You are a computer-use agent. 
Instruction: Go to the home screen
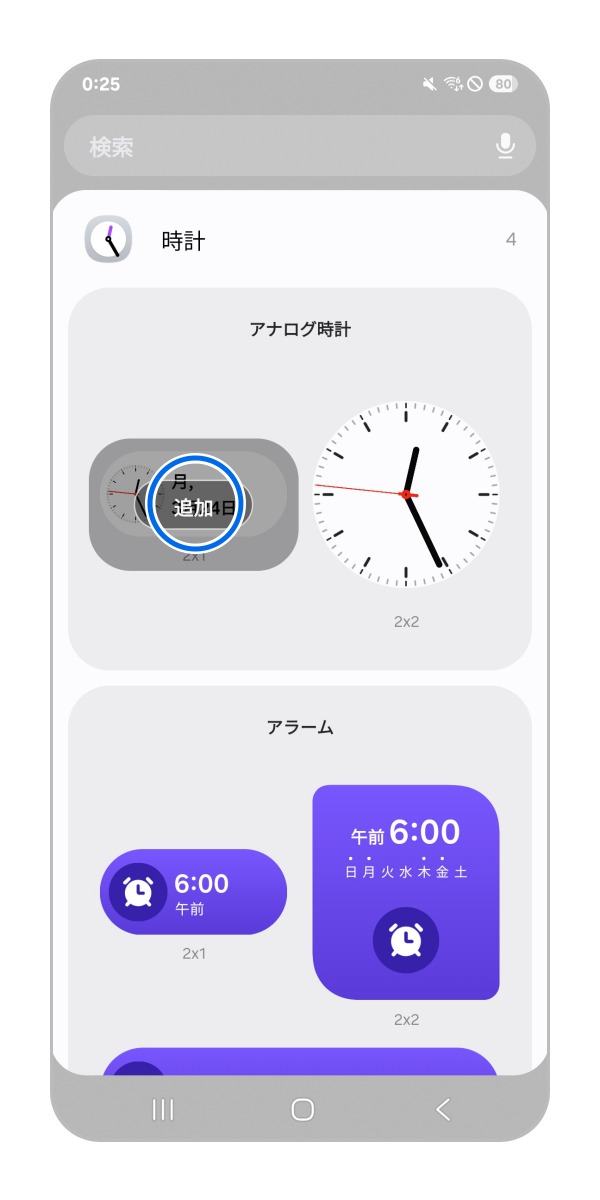(x=302, y=1109)
